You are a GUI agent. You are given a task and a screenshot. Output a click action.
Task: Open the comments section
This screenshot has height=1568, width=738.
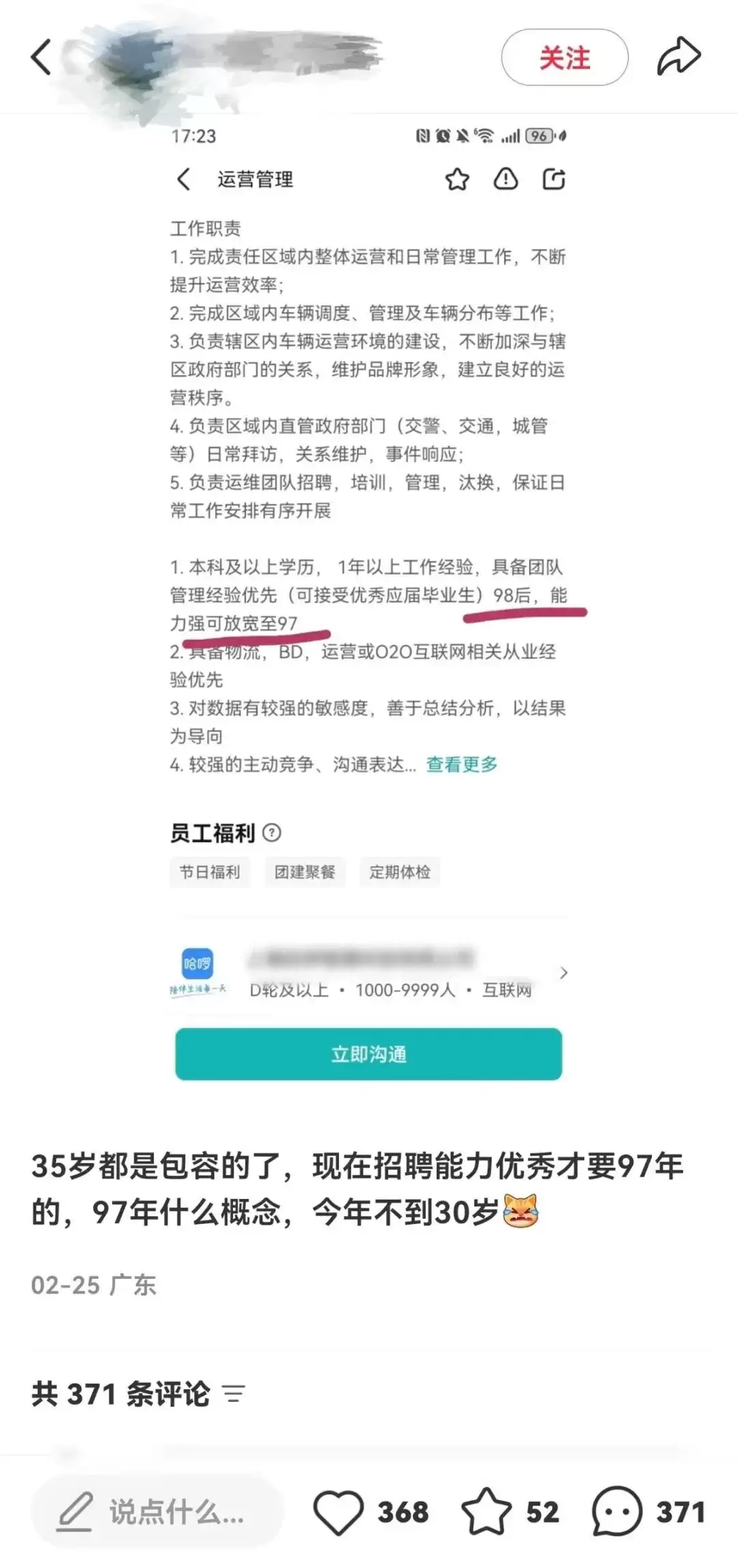(617, 1512)
